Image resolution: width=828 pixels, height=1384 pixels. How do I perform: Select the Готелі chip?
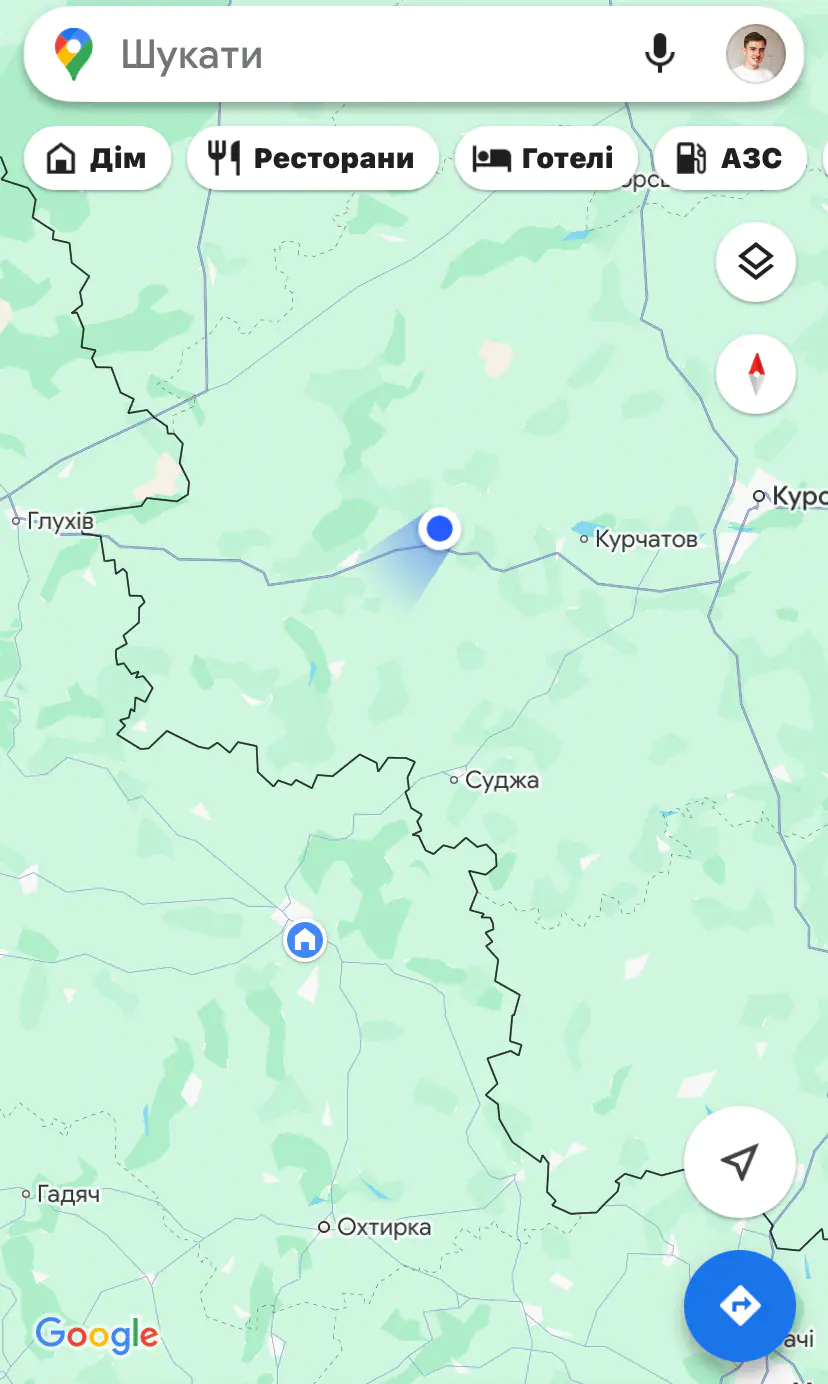pos(545,158)
